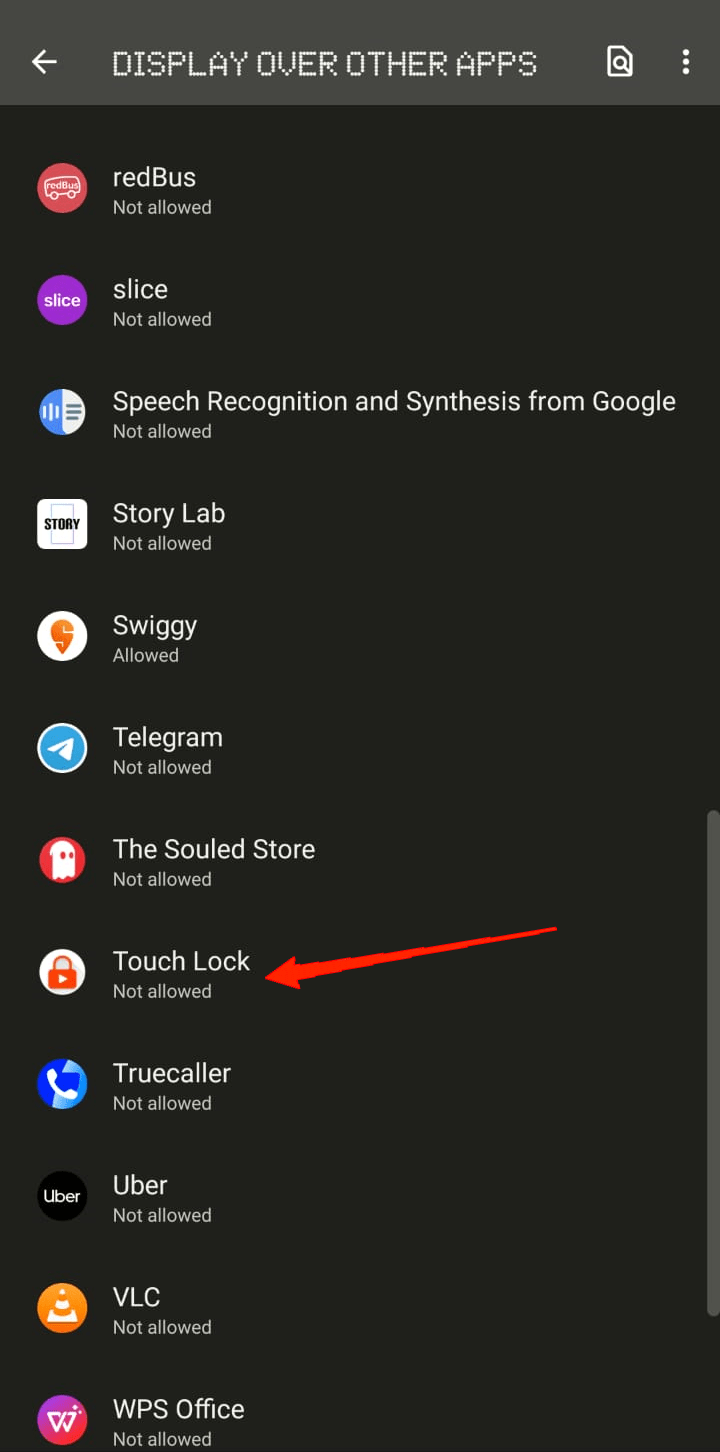
Task: Go back using the back arrow
Action: click(x=44, y=61)
